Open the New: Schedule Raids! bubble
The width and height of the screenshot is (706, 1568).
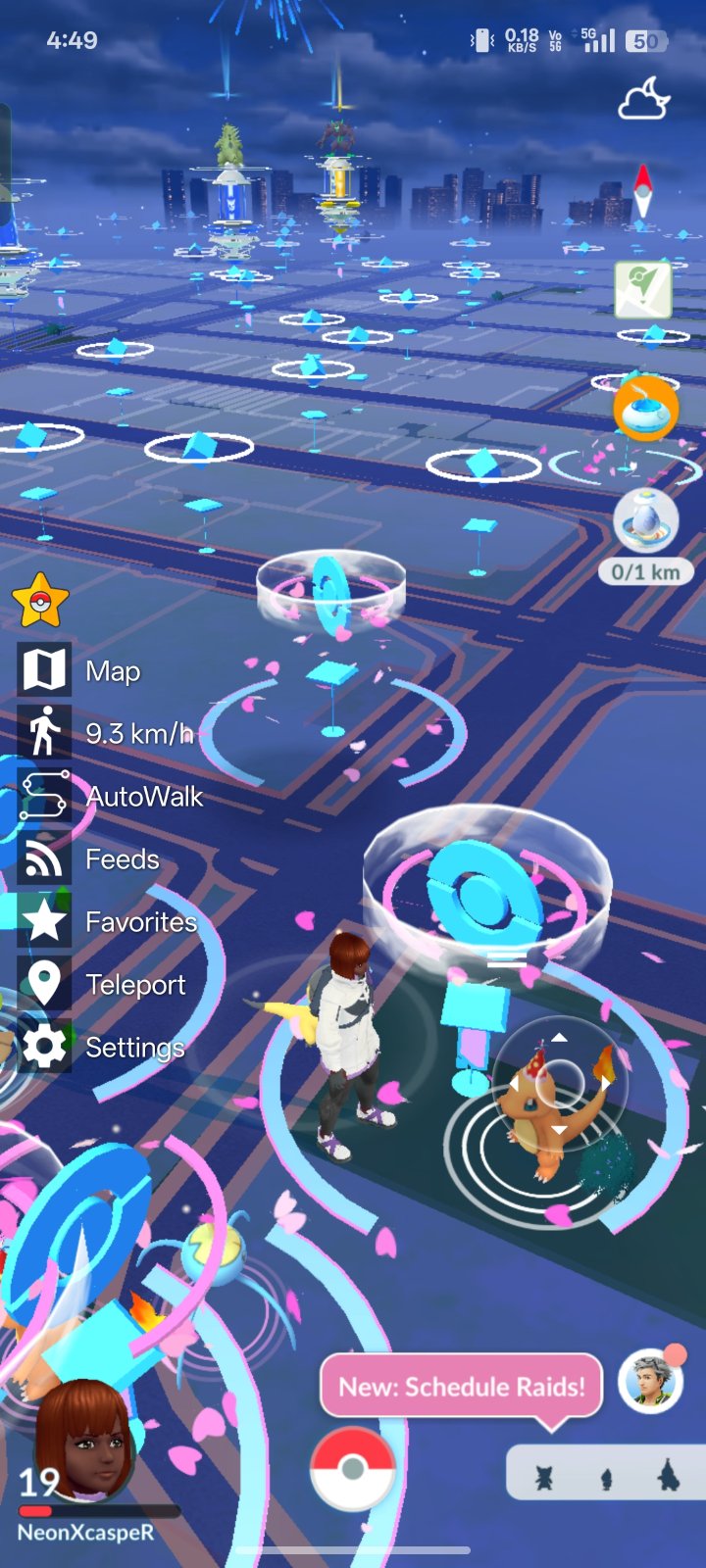[461, 1387]
